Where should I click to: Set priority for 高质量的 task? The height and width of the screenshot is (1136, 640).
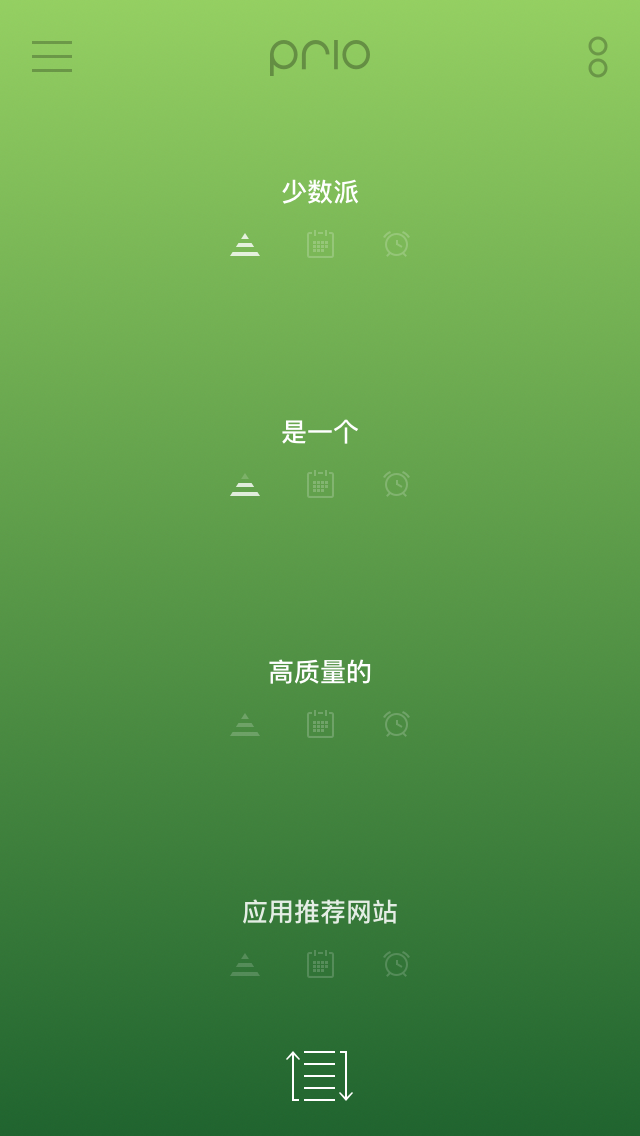tap(245, 725)
